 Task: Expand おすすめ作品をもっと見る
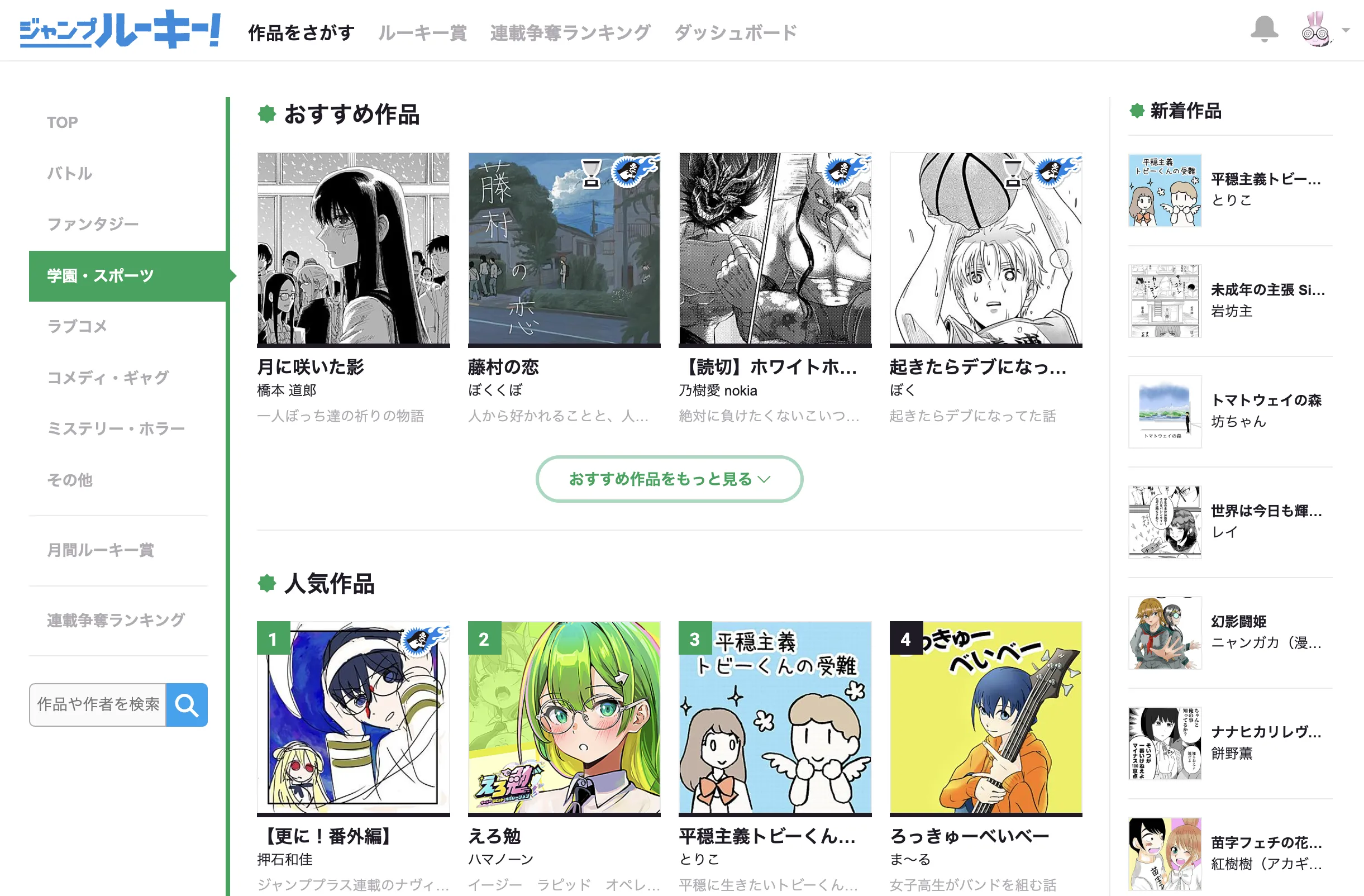pos(669,479)
